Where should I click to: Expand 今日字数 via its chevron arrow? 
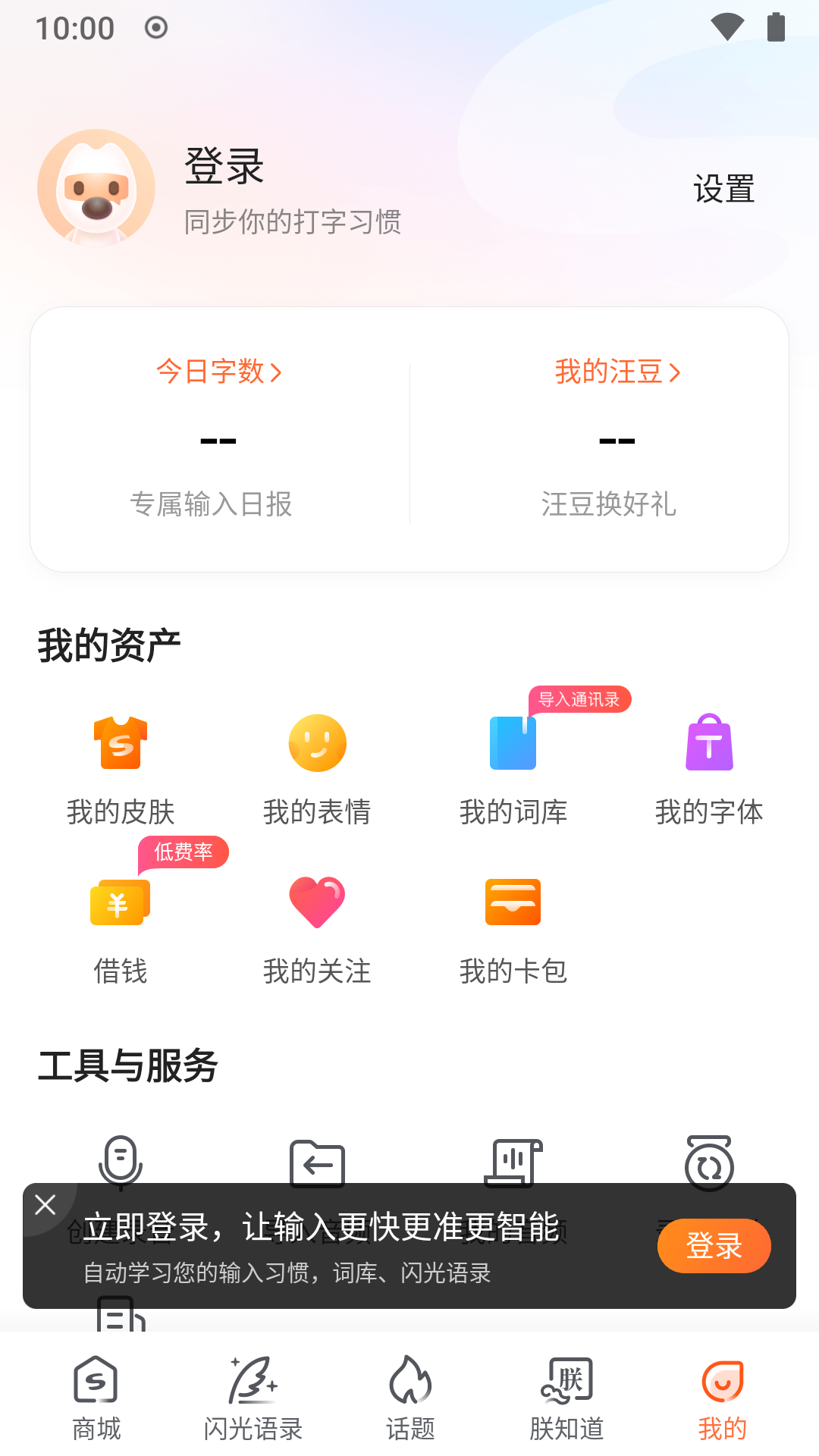click(278, 372)
